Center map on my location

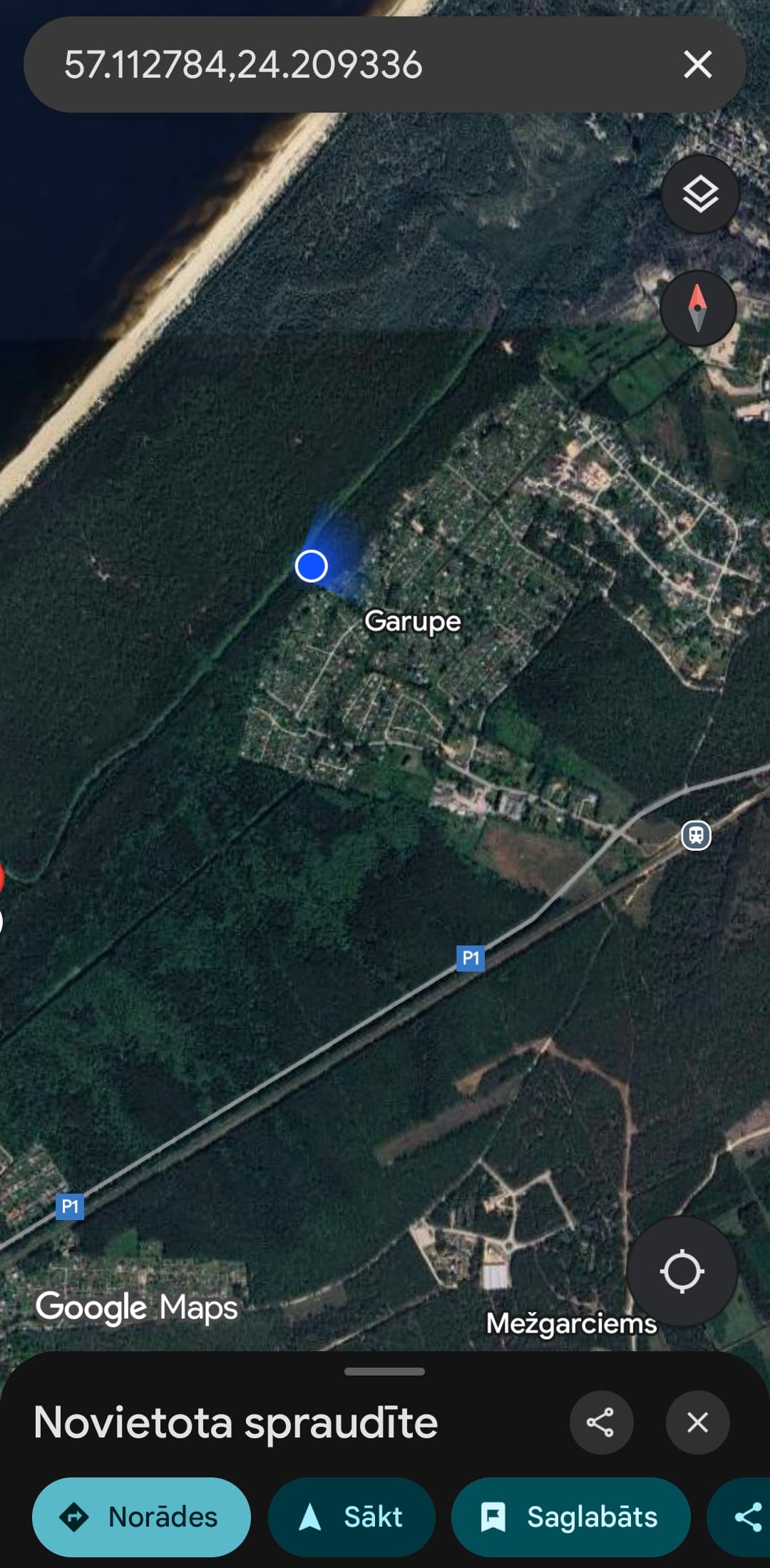click(x=682, y=1271)
